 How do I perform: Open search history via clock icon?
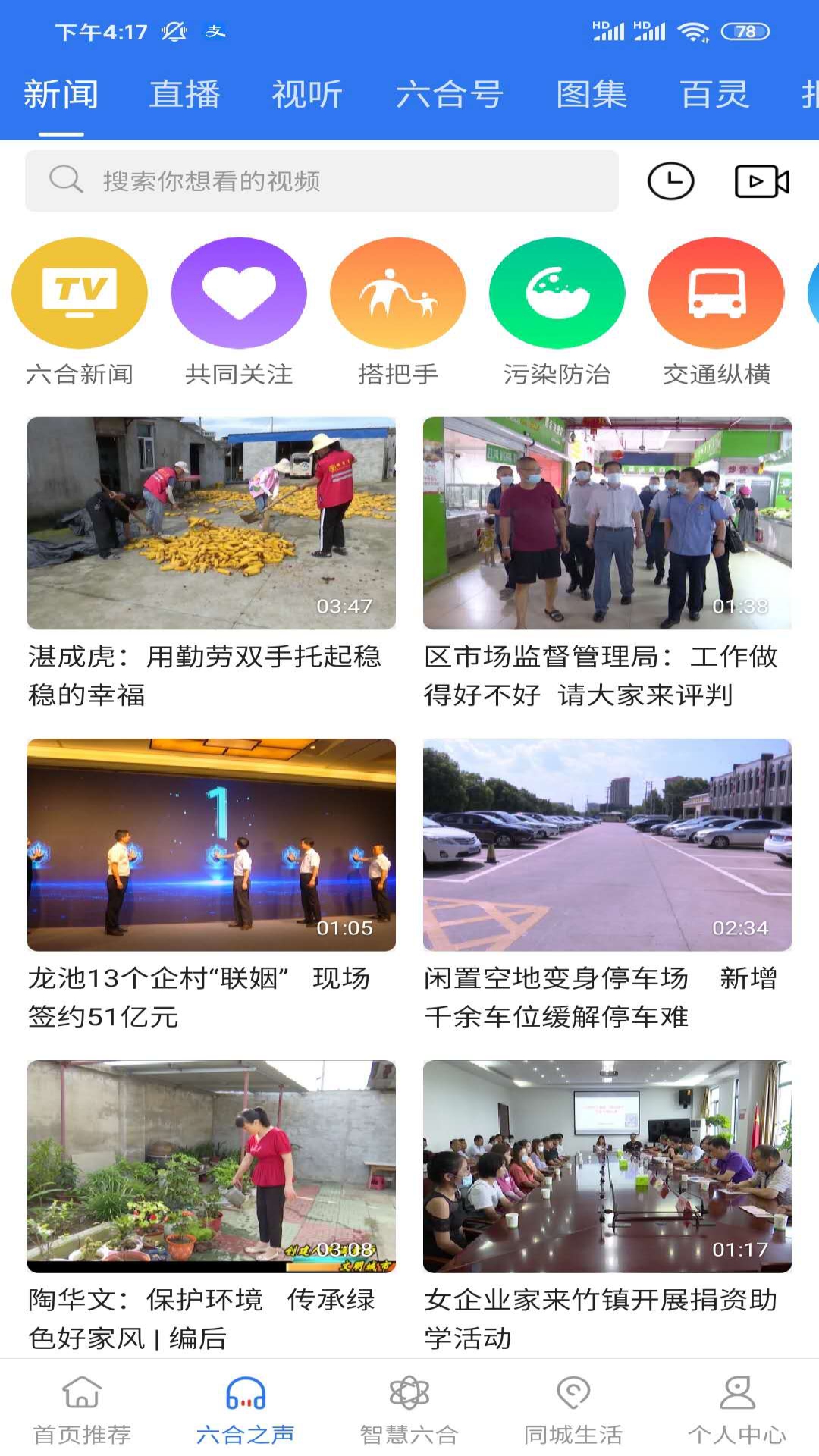pyautogui.click(x=672, y=180)
